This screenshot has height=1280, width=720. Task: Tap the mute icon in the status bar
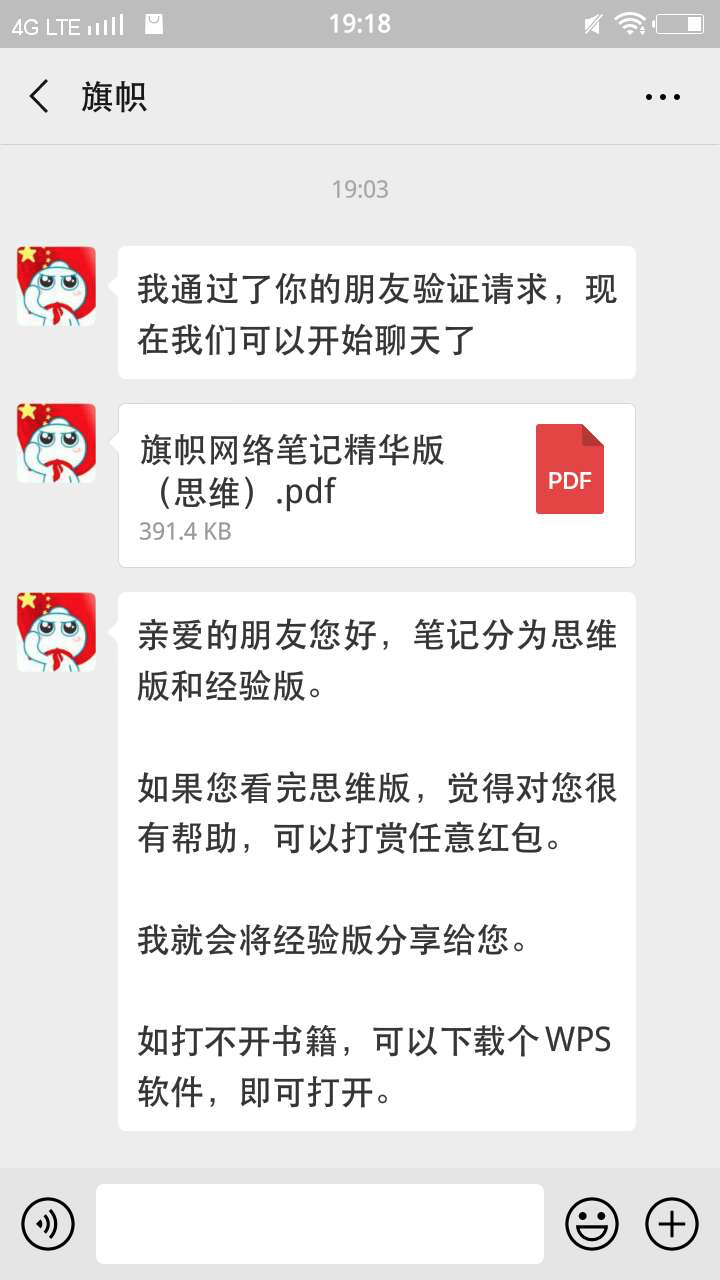(x=594, y=23)
